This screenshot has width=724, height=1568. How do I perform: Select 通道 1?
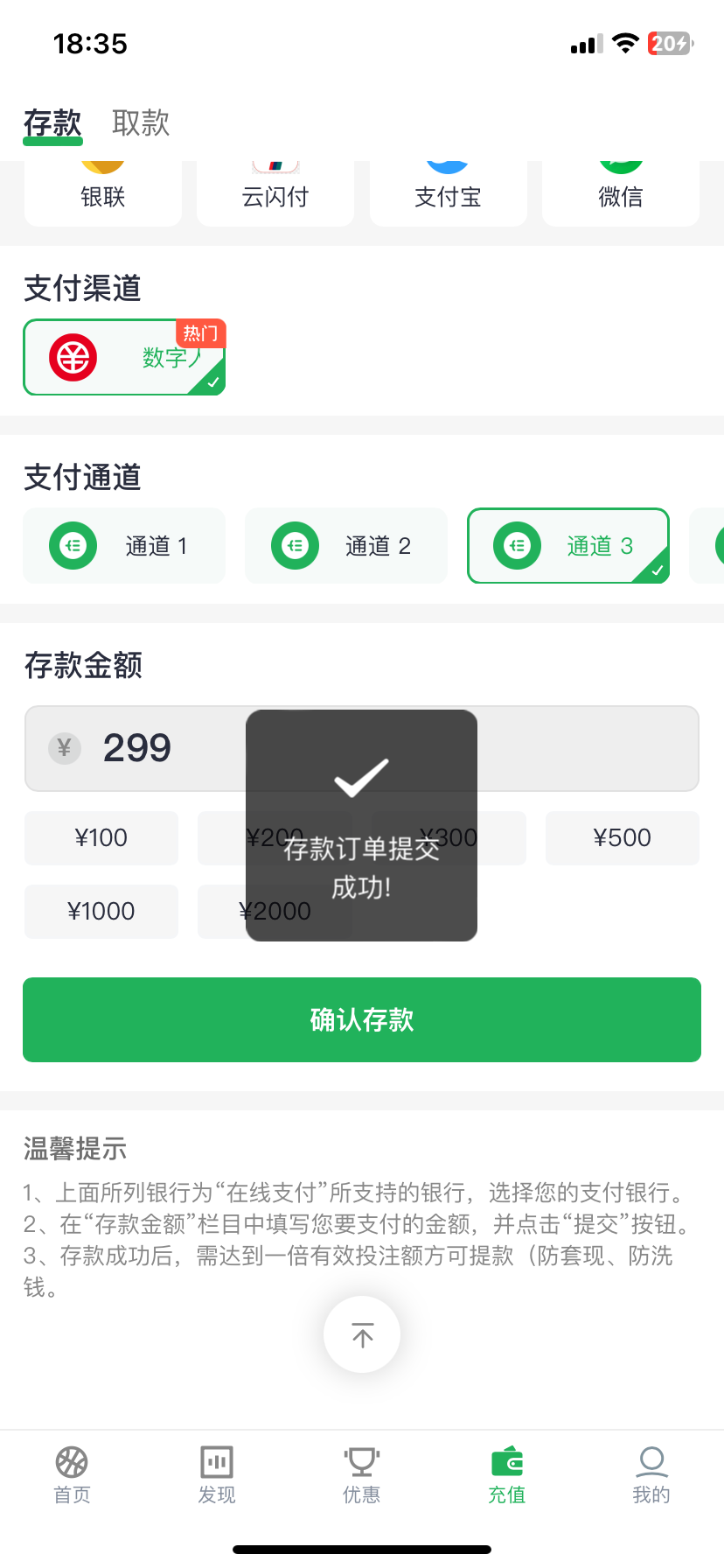click(124, 546)
